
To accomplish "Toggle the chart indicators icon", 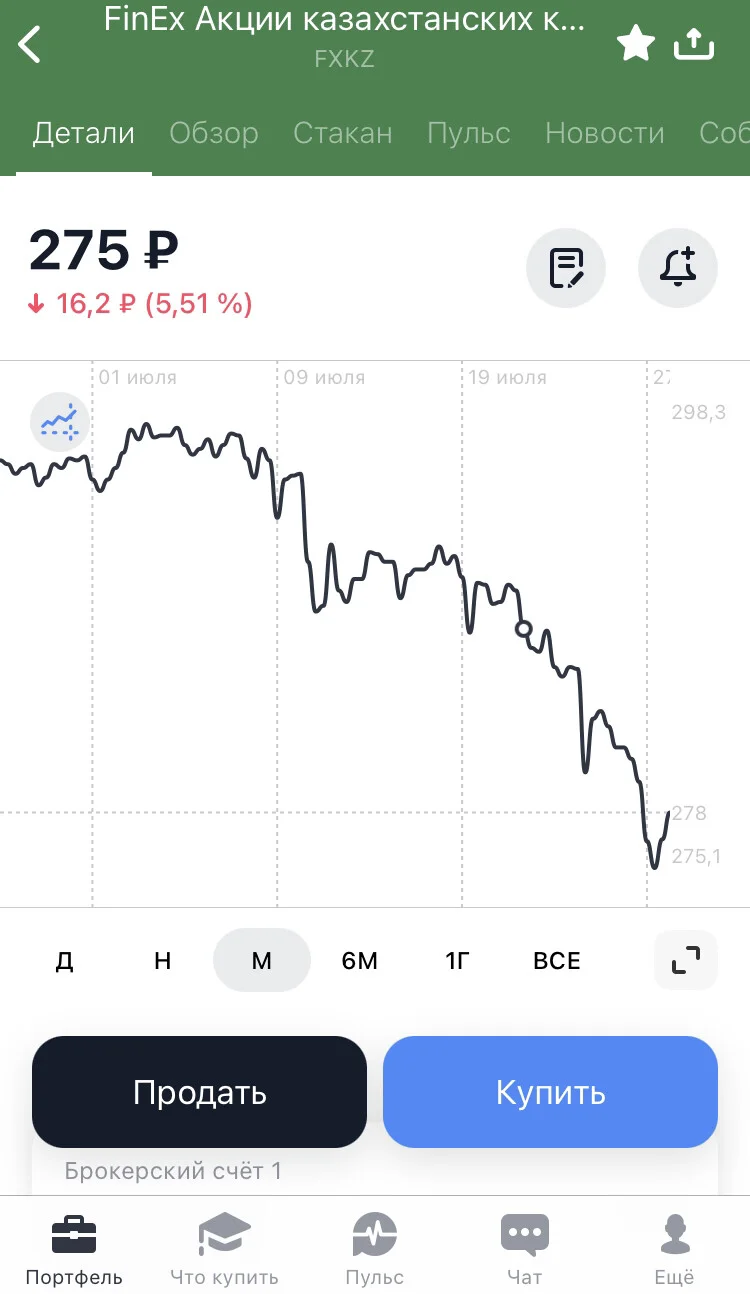I will point(60,422).
